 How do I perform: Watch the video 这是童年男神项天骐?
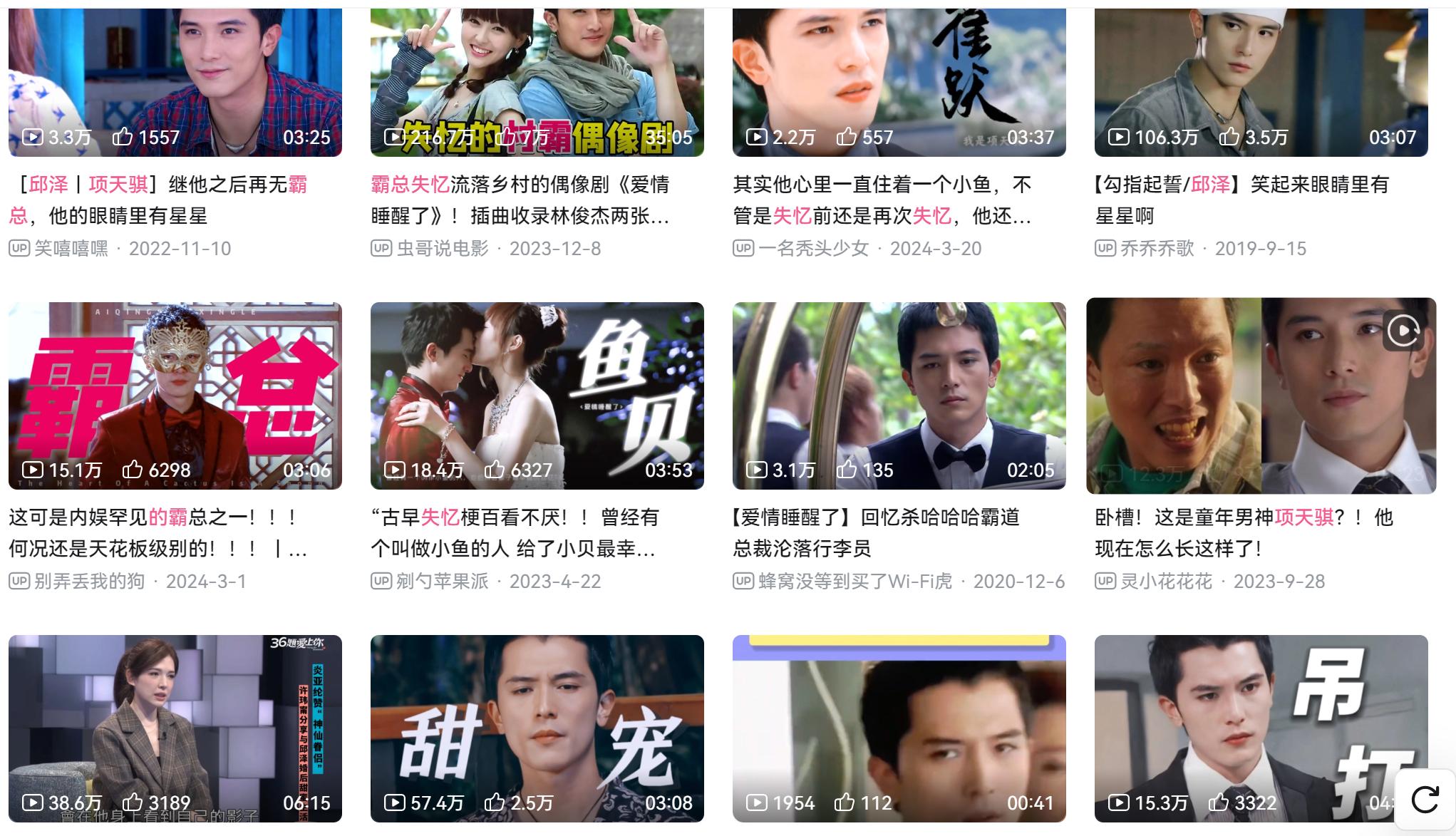click(1261, 396)
